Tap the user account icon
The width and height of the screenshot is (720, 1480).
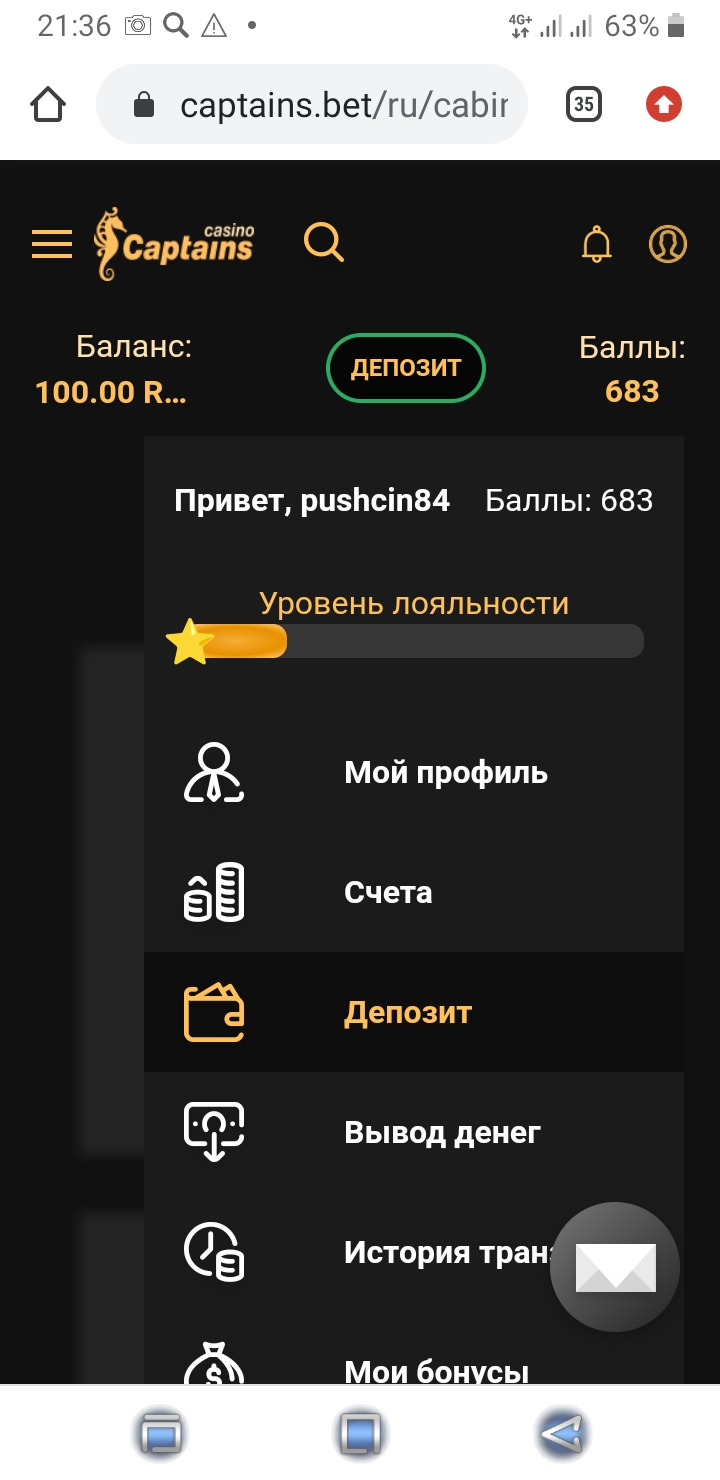click(x=667, y=244)
